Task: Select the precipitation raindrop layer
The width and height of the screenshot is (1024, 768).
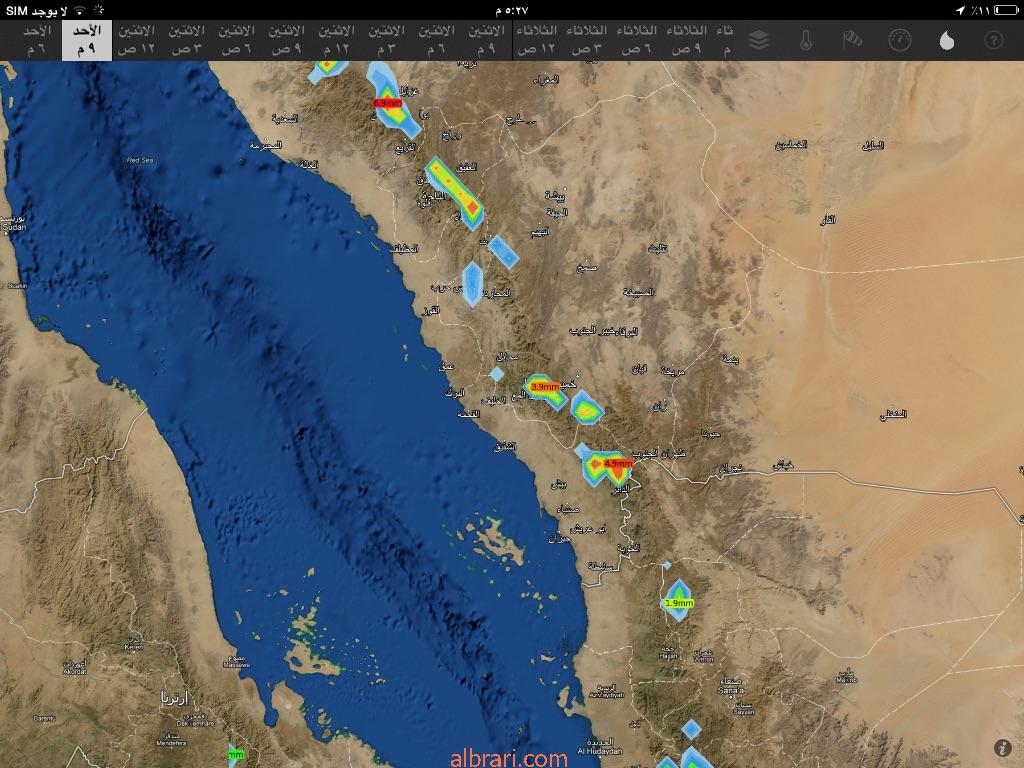Action: click(946, 41)
